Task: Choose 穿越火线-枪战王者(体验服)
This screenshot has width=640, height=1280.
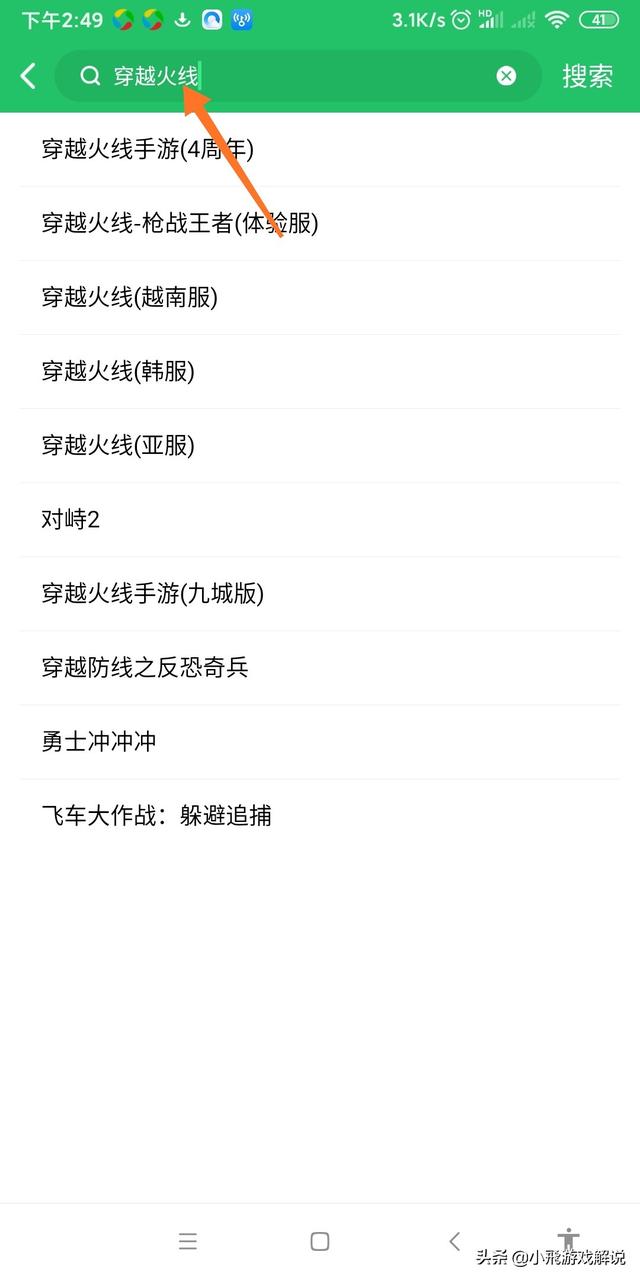Action: (x=320, y=224)
